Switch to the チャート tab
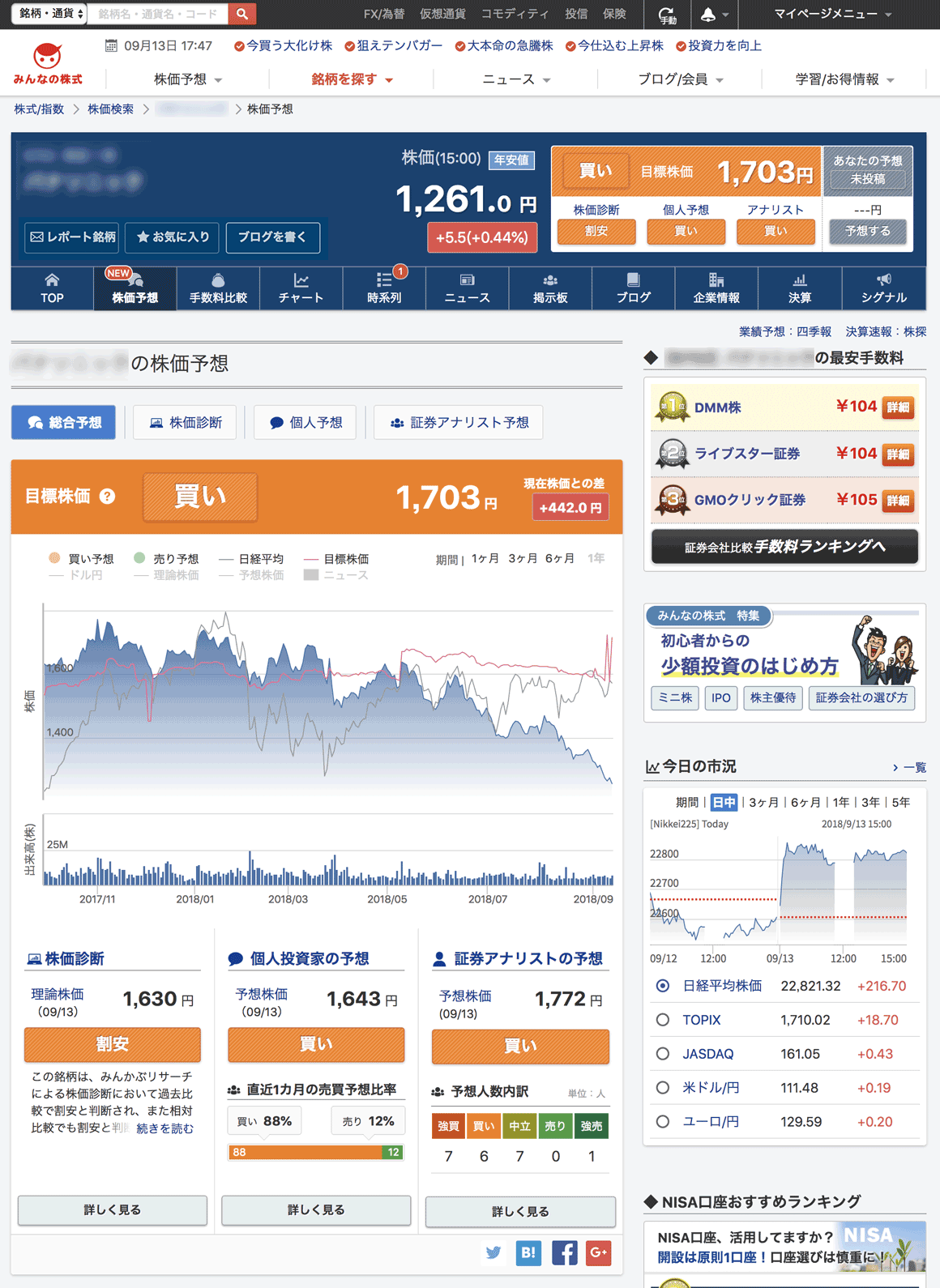The height and width of the screenshot is (1288, 940). tap(301, 288)
